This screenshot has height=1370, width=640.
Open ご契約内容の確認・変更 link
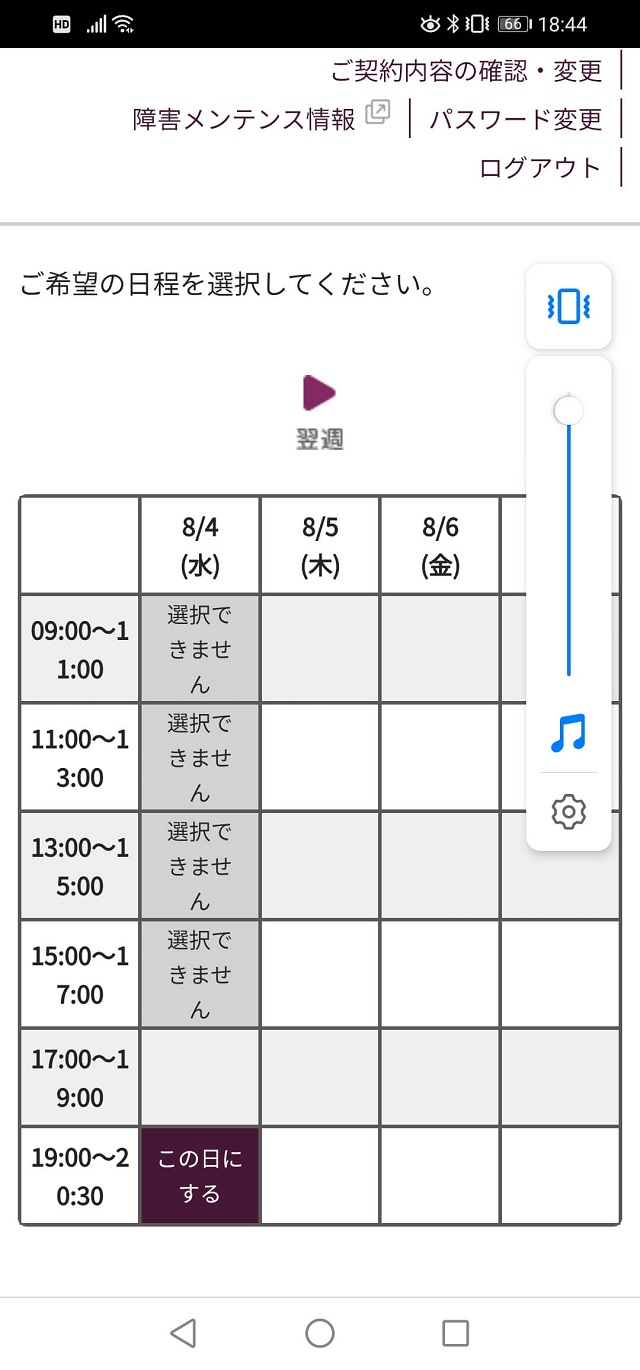[467, 71]
